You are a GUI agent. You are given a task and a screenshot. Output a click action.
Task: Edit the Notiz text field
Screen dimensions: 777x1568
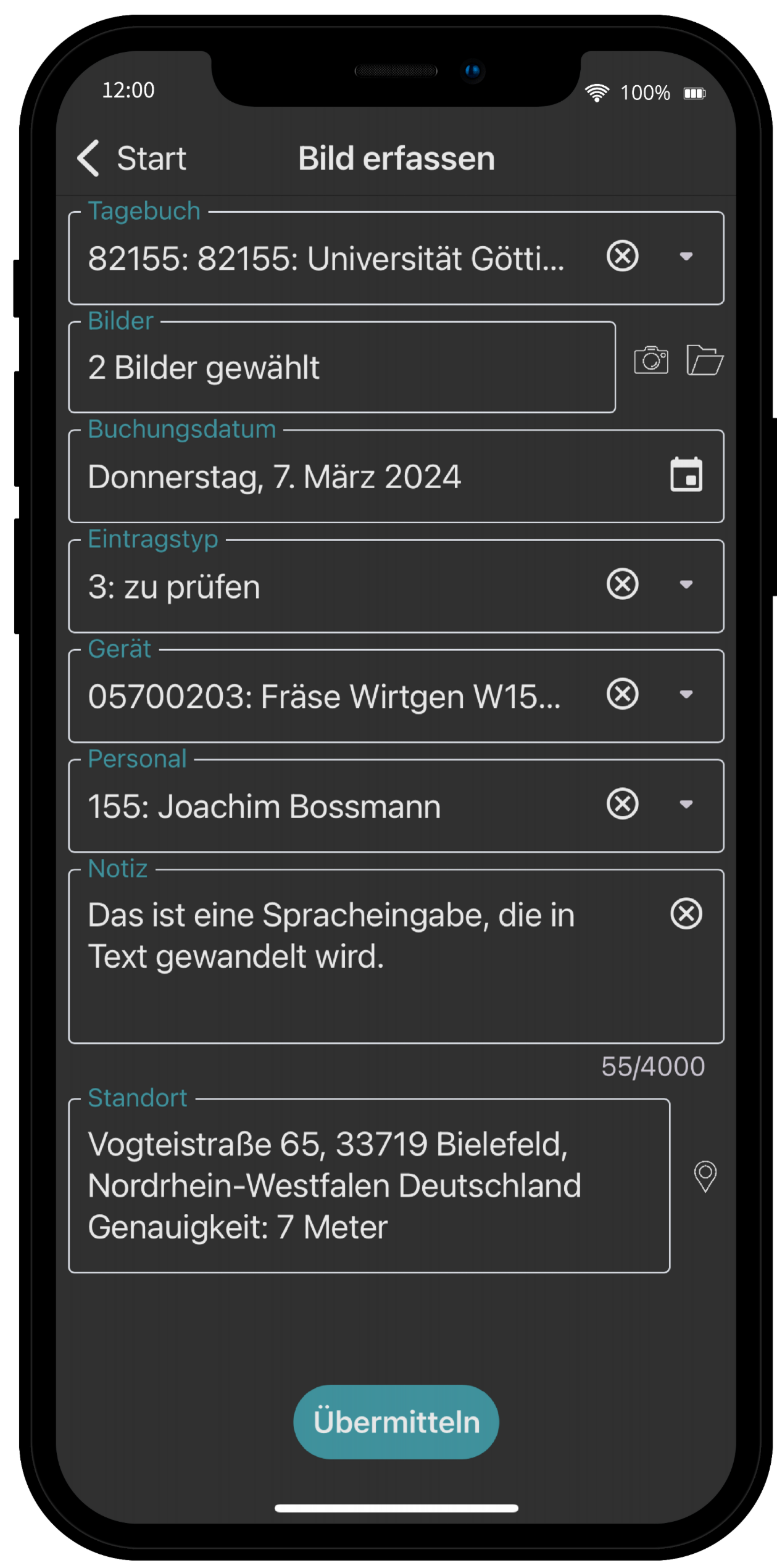tap(396, 956)
